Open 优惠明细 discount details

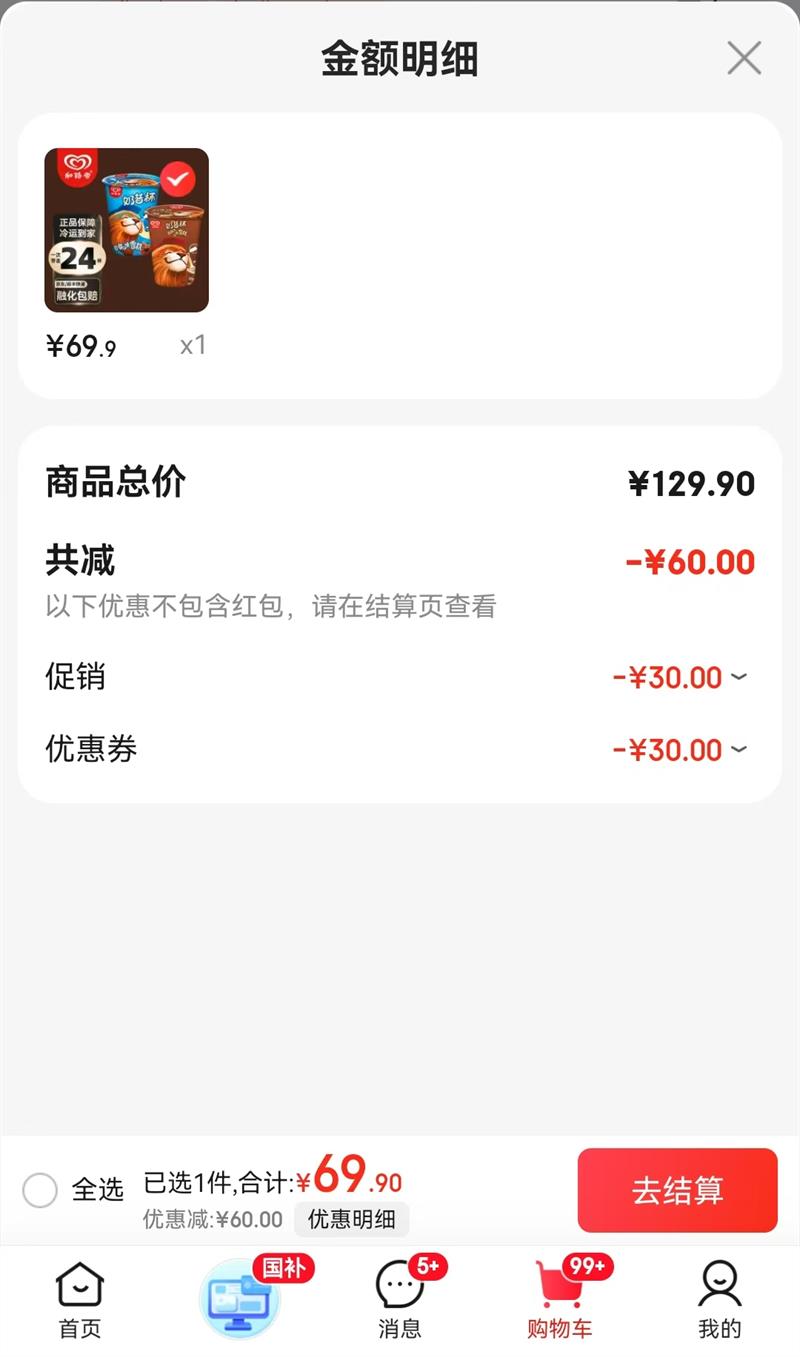tap(351, 1220)
